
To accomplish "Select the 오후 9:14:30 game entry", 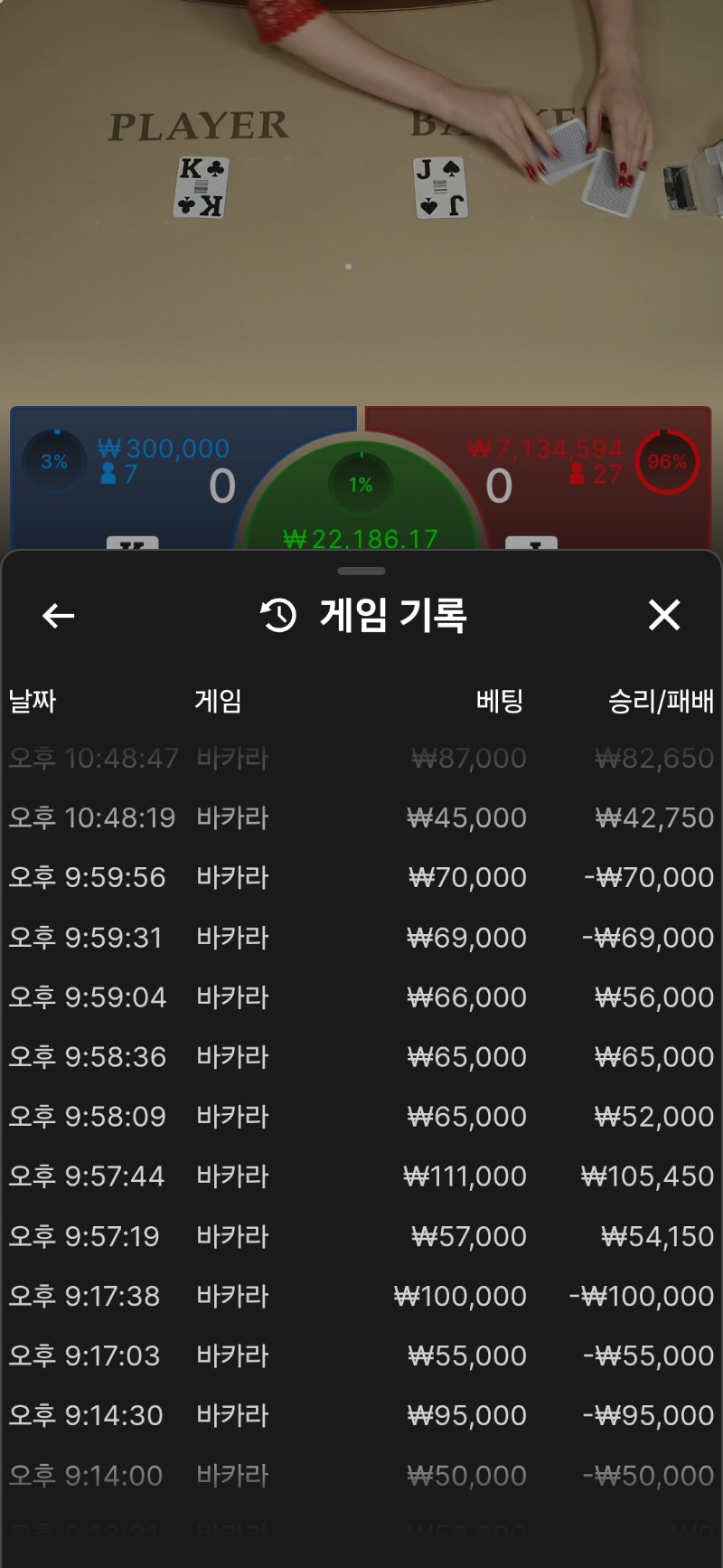I will 361,1415.
